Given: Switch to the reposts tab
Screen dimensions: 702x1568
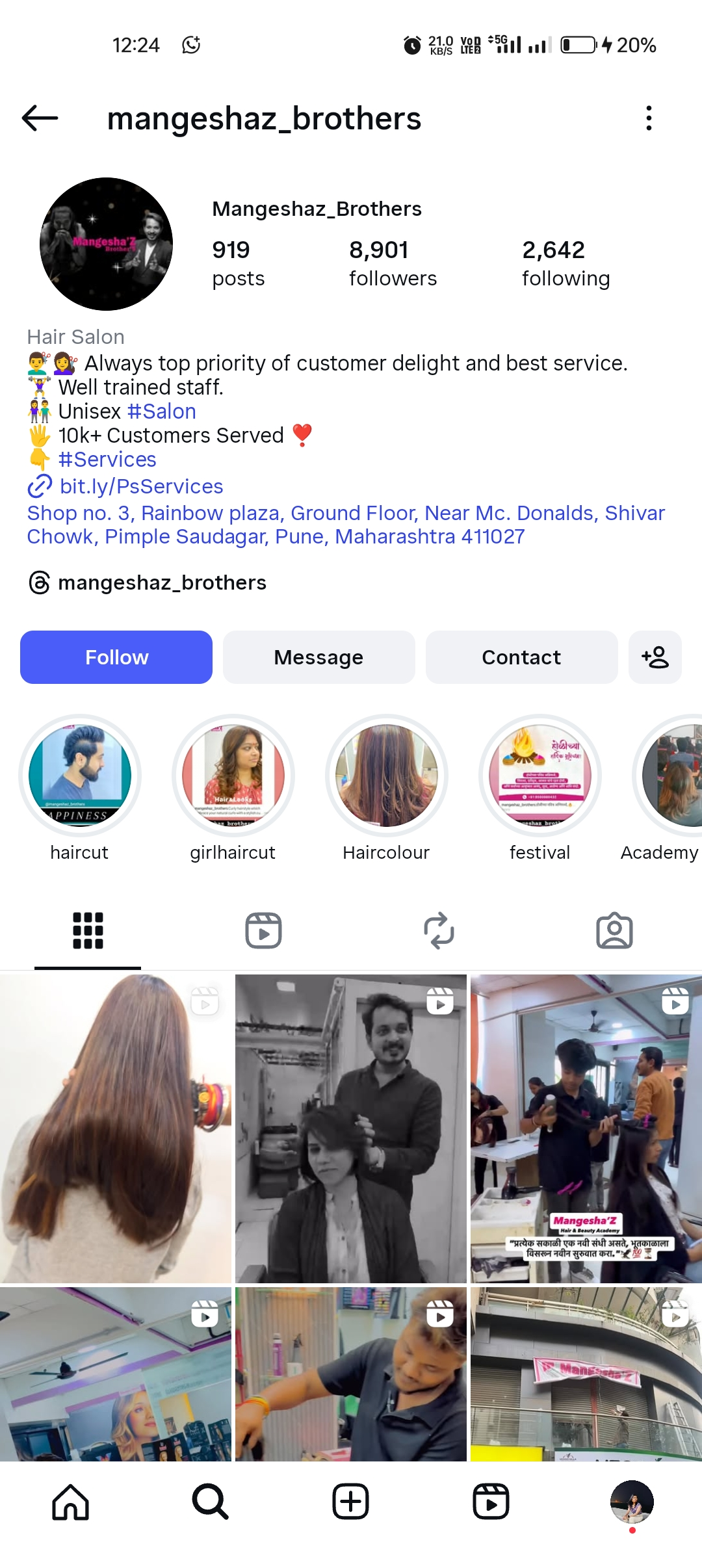Looking at the screenshot, I should [439, 930].
